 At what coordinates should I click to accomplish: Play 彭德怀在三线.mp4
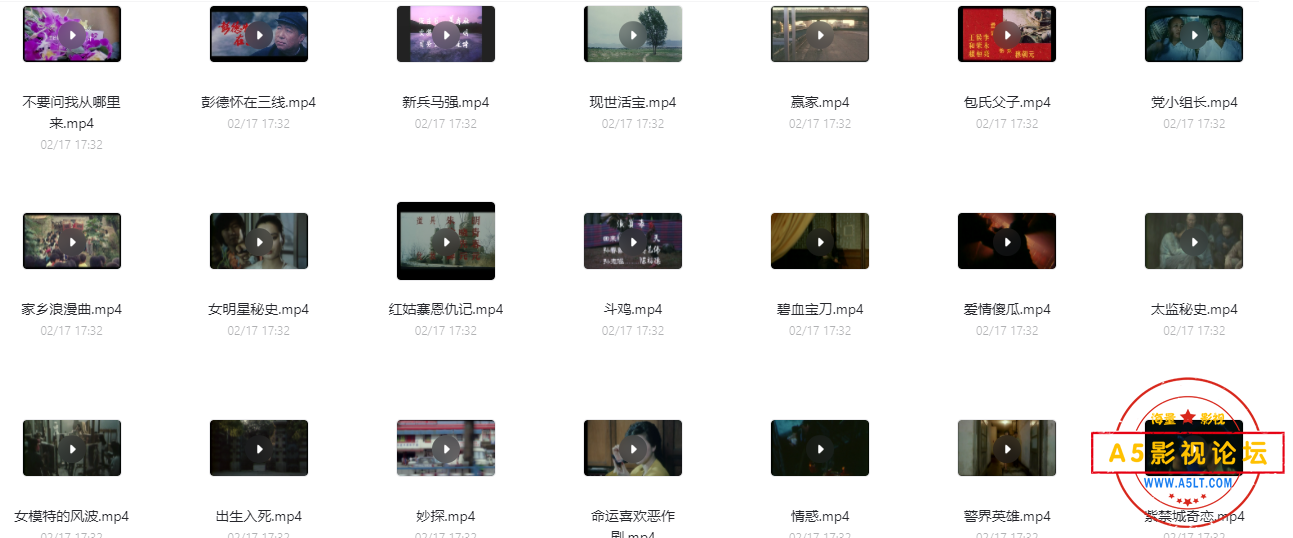[259, 34]
